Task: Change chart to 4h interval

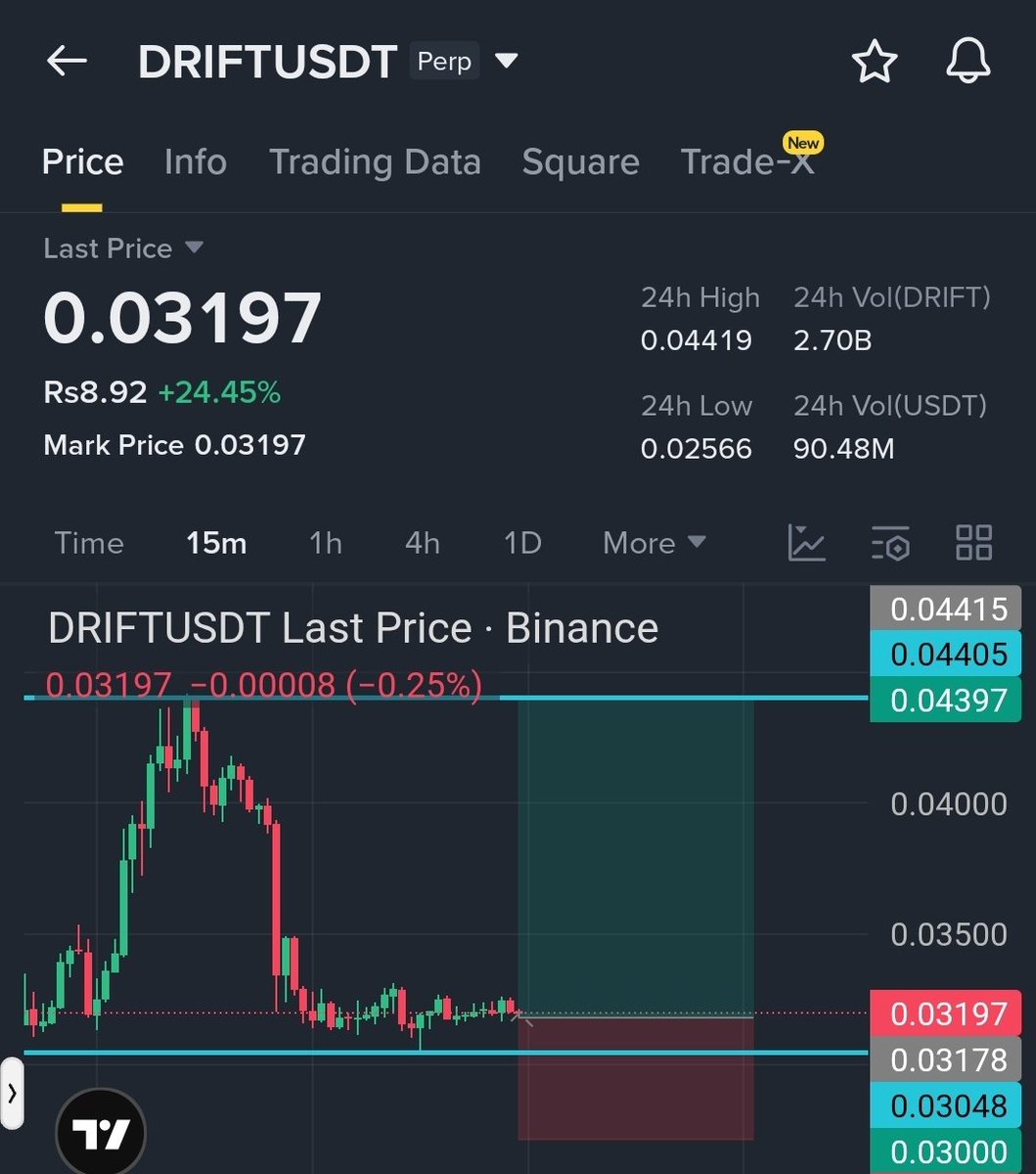Action: [x=423, y=542]
